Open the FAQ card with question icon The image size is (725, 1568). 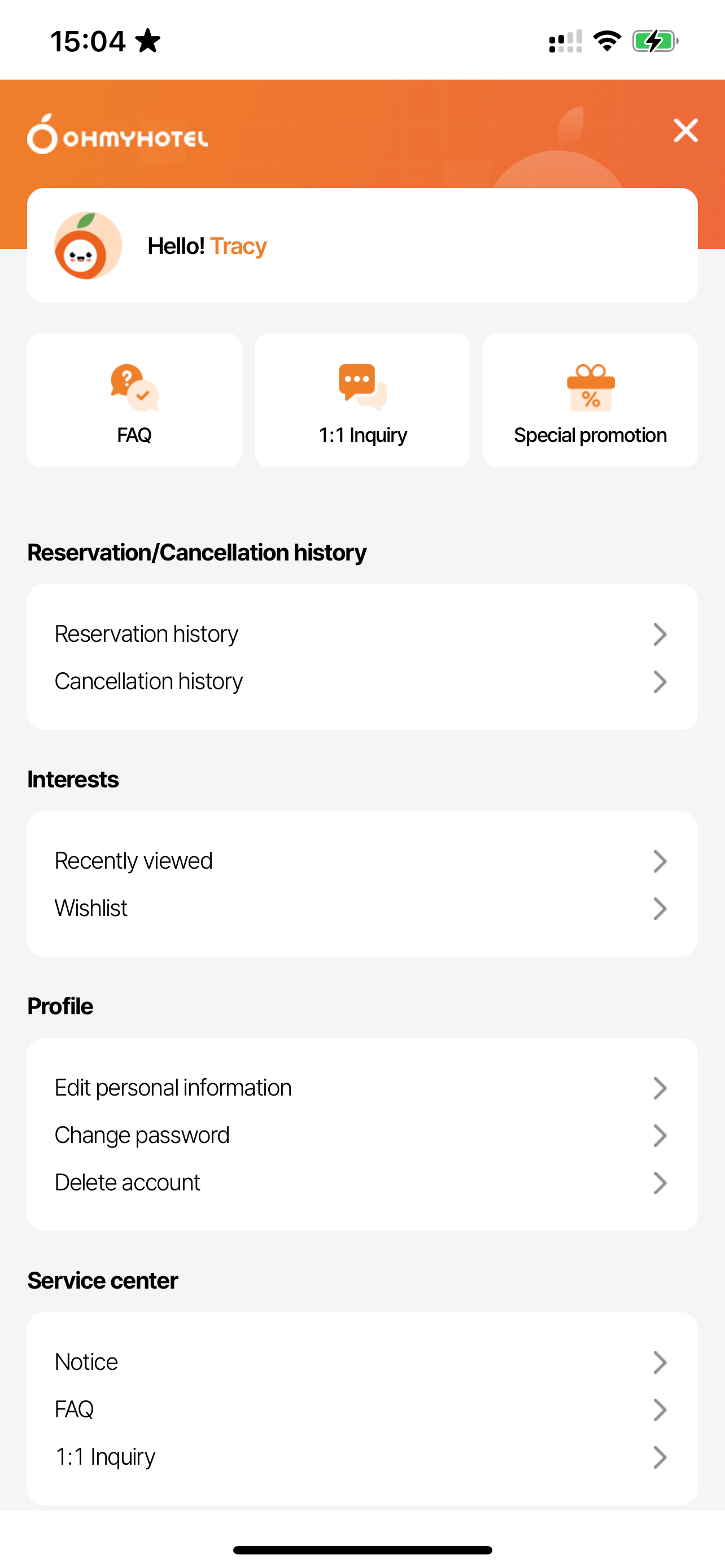click(134, 400)
